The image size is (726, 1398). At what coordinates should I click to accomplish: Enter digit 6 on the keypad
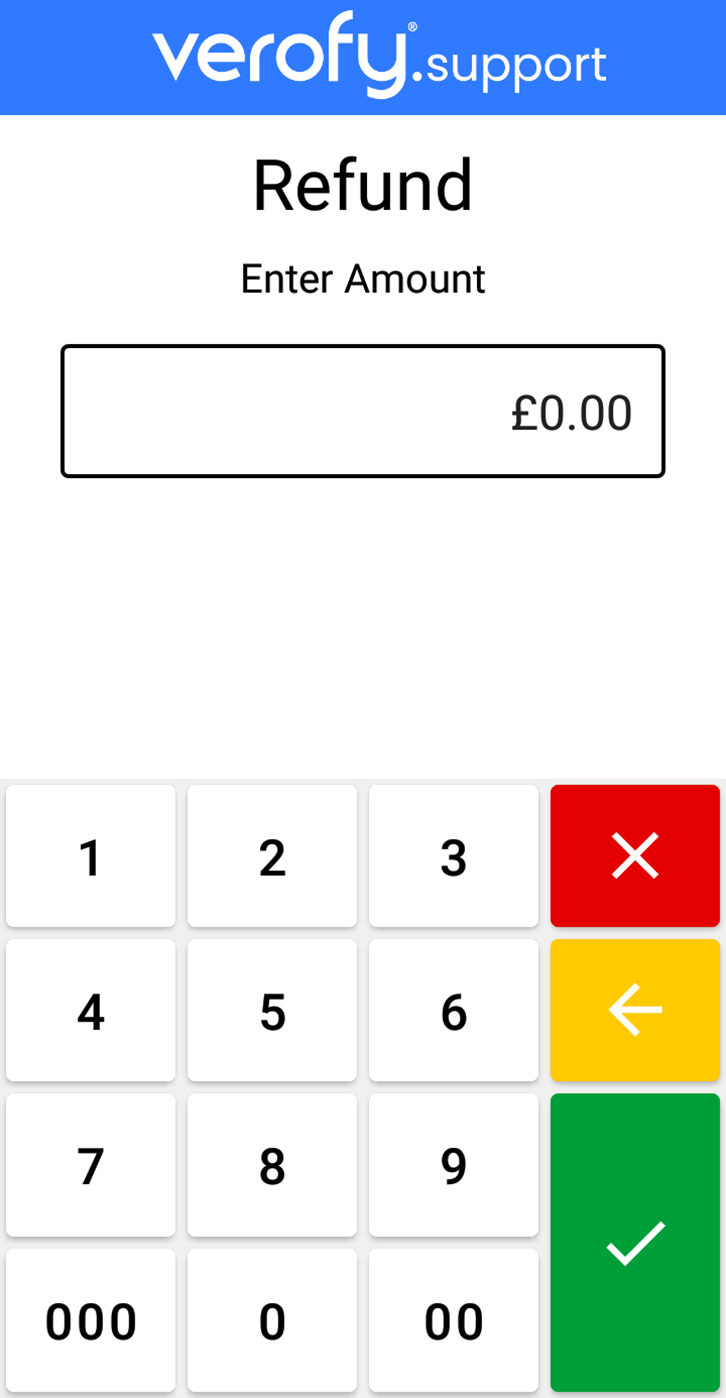coord(453,1011)
